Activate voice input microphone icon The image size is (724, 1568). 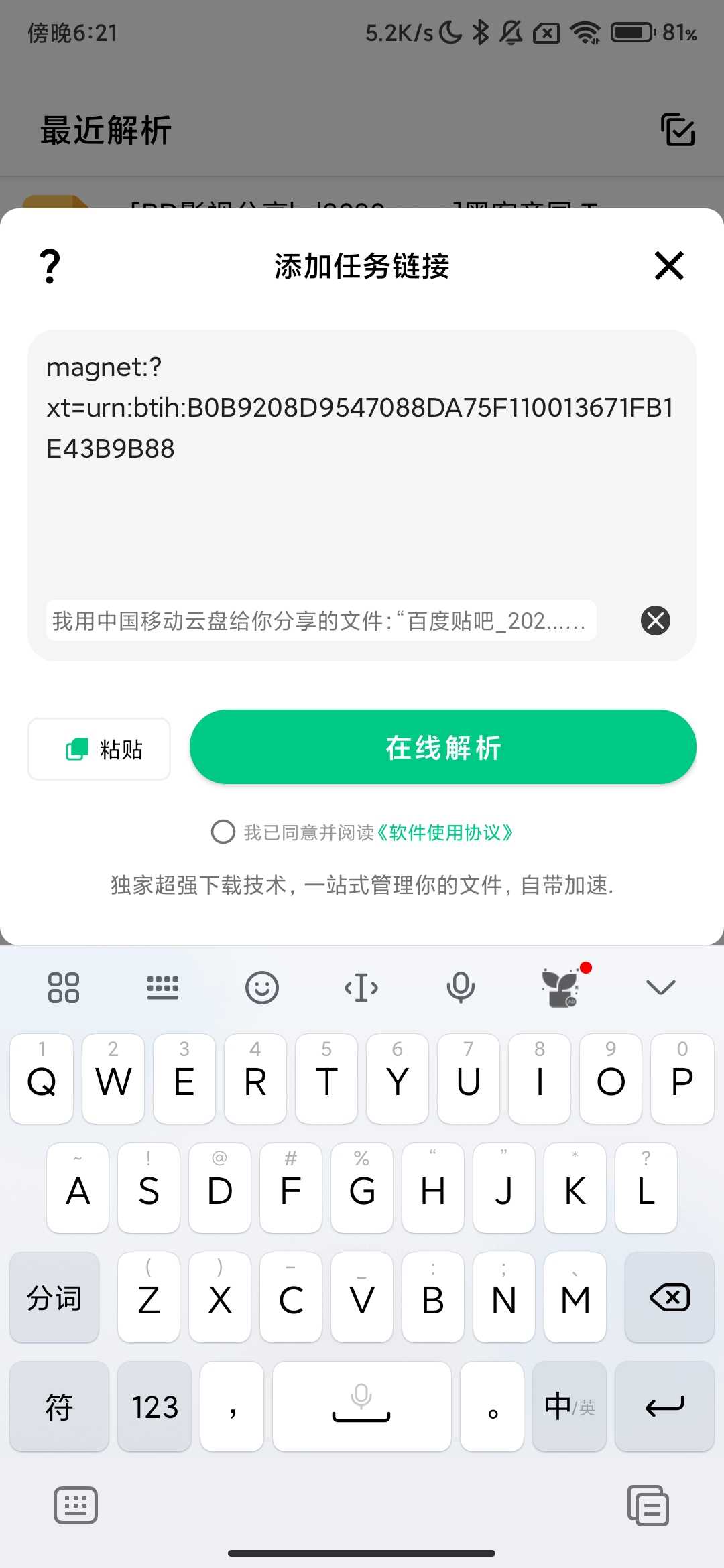tap(461, 987)
